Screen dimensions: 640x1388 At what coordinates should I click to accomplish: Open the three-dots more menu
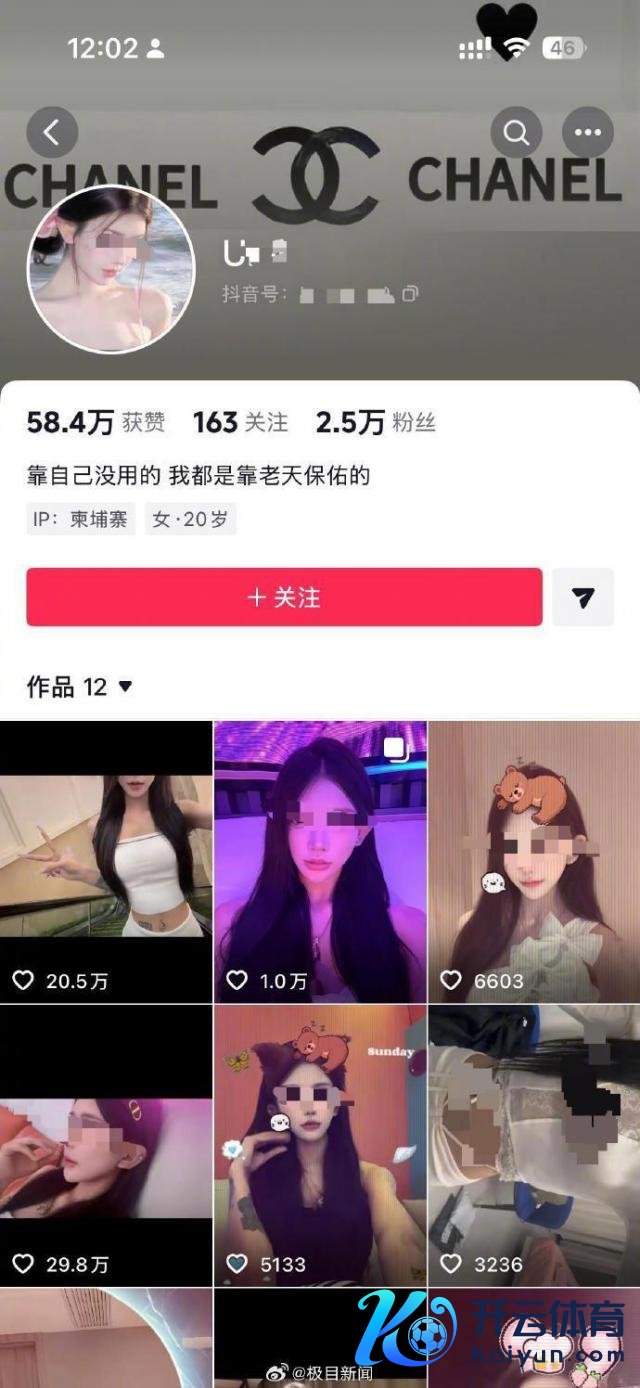click(x=588, y=132)
